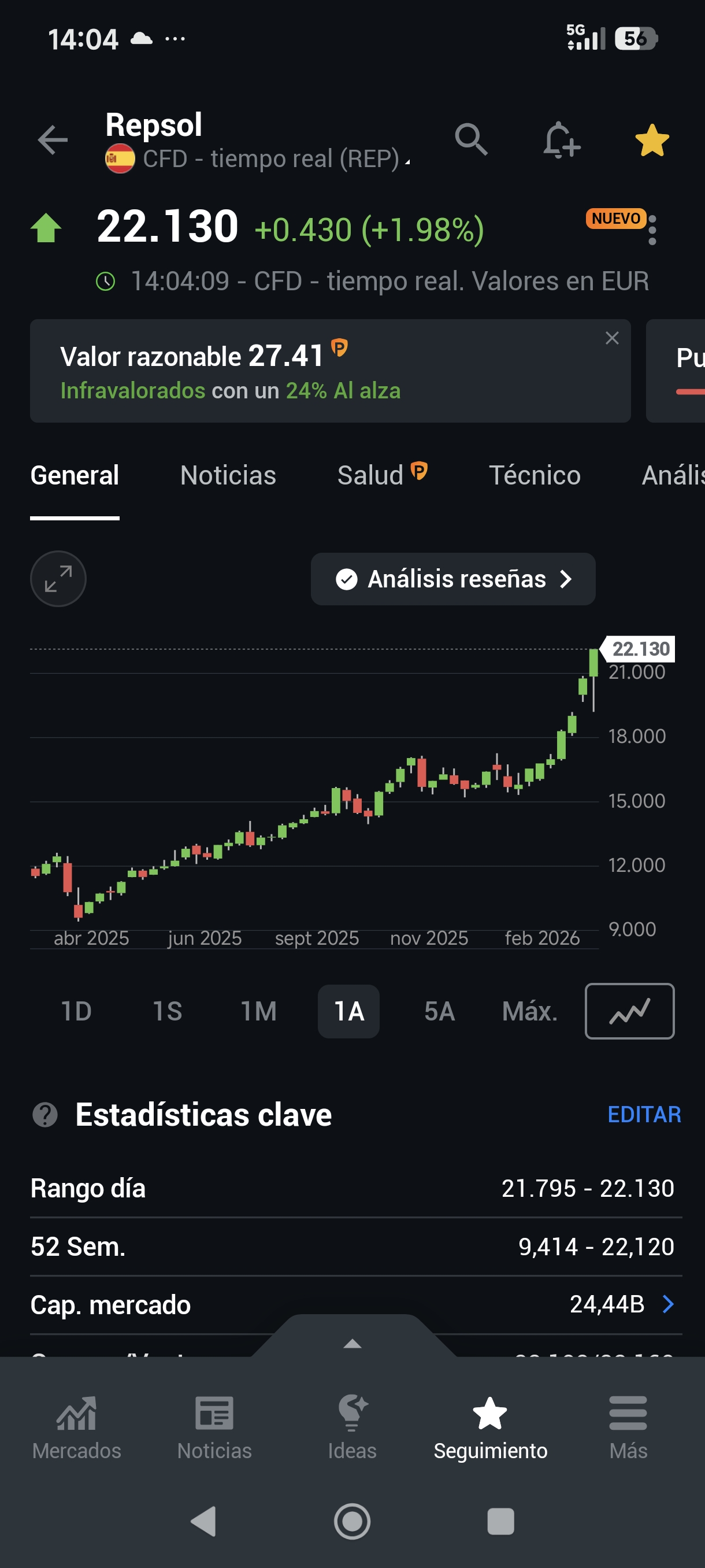Switch to the Noticias top tab

click(228, 475)
